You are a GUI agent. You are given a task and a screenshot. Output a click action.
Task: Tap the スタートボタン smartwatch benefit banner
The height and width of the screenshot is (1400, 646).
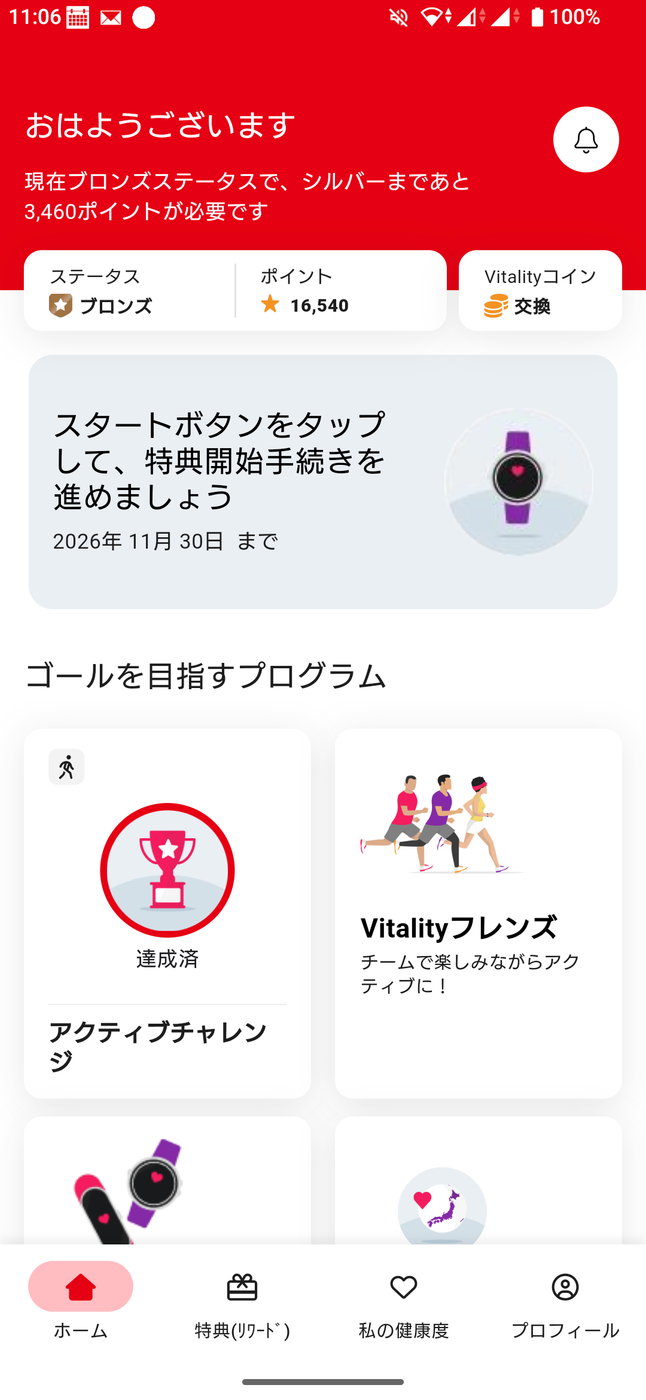[x=323, y=481]
